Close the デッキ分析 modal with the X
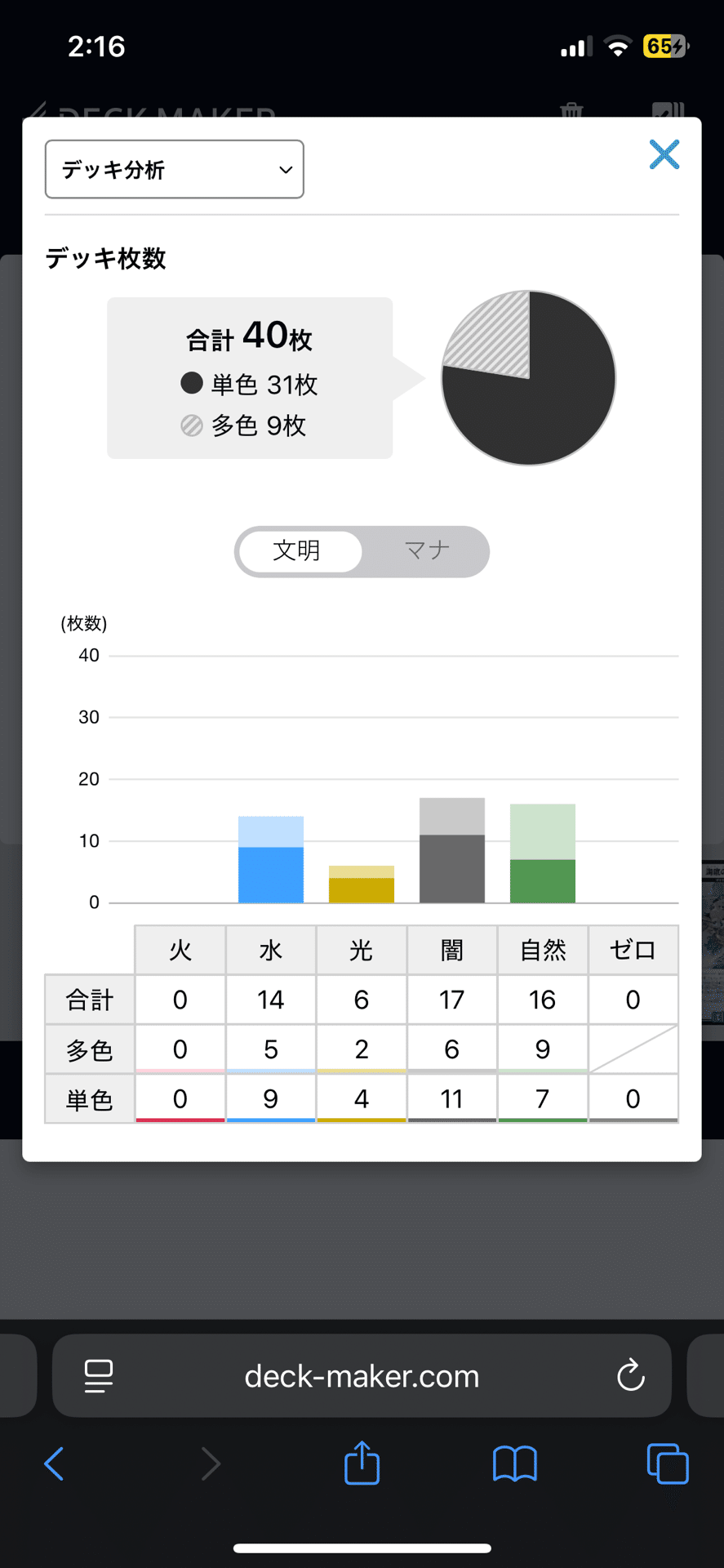Viewport: 724px width, 1568px height. pos(664,154)
